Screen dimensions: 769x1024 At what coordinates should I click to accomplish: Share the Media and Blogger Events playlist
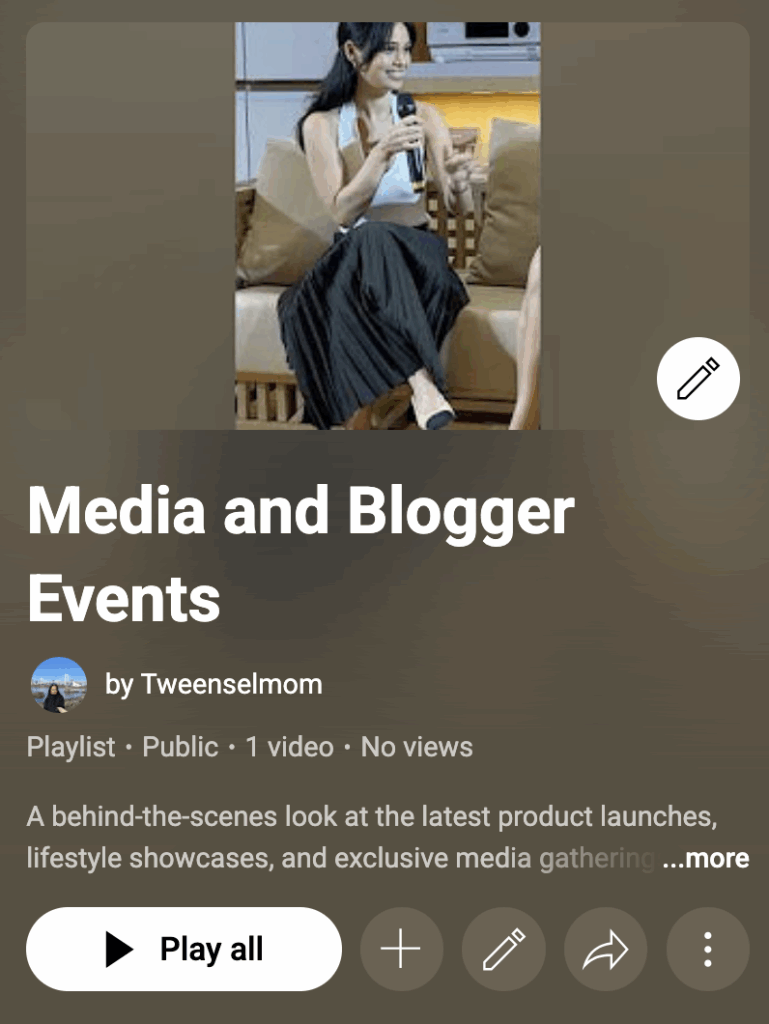605,949
